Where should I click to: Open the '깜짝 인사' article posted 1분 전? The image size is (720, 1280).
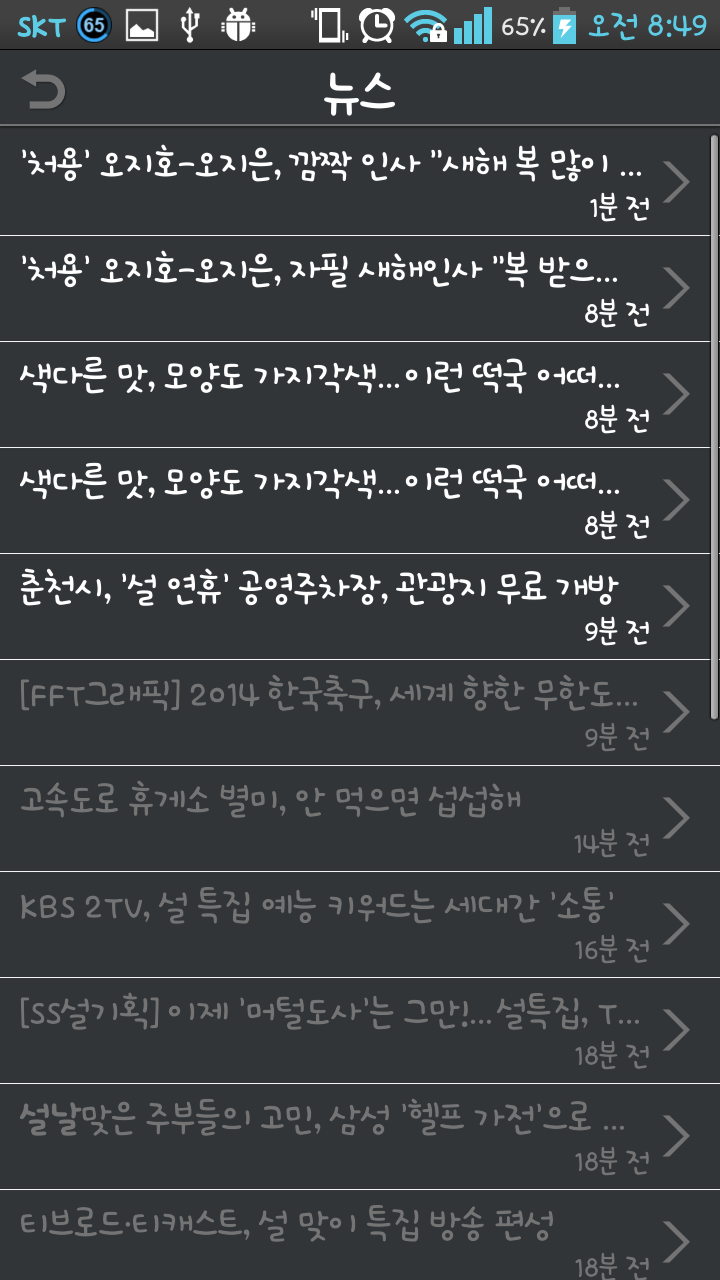tap(340, 181)
